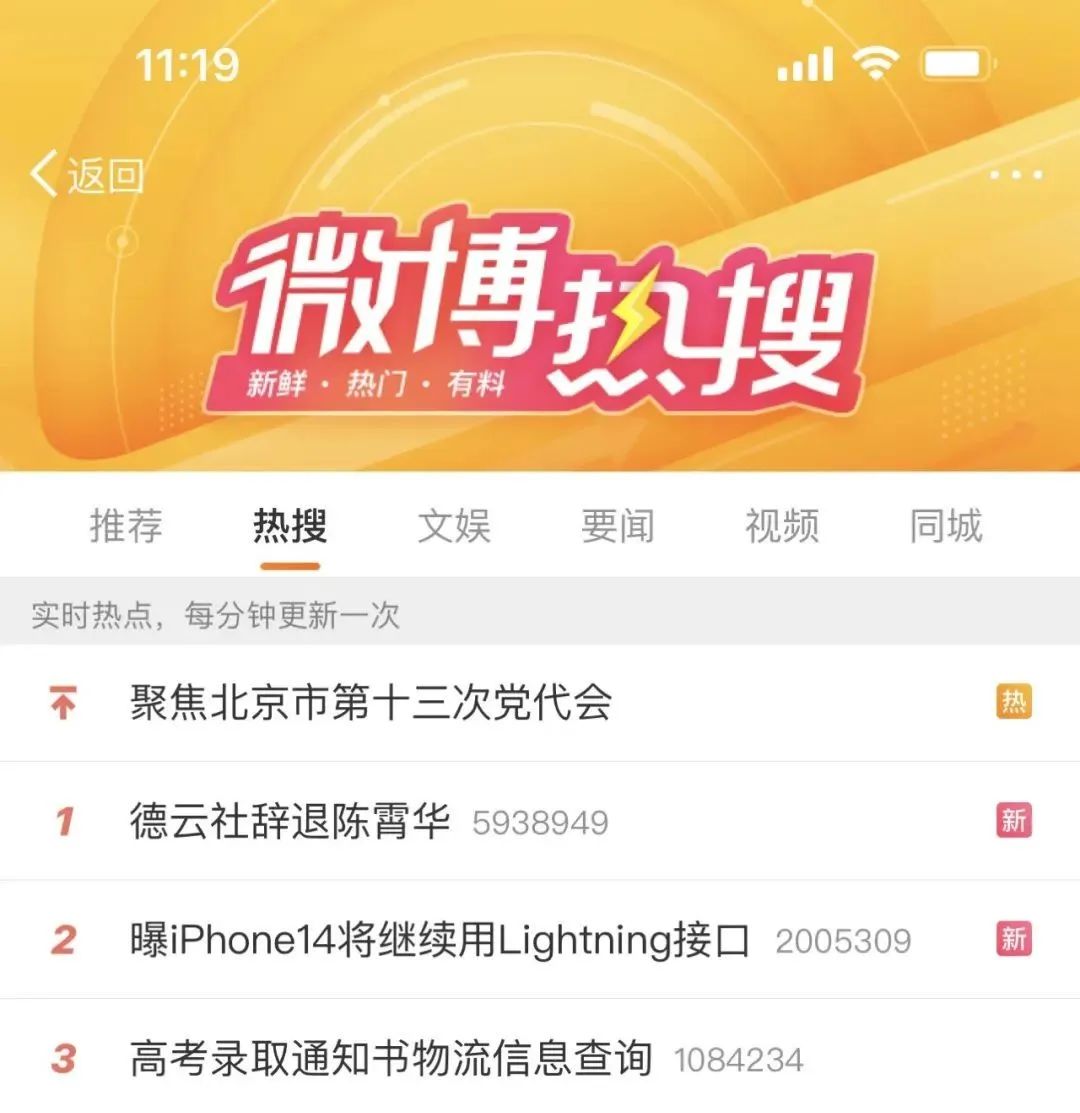Tap the "新" badge next to 德云社辞退陈霄华
This screenshot has width=1080, height=1113.
tap(1012, 819)
